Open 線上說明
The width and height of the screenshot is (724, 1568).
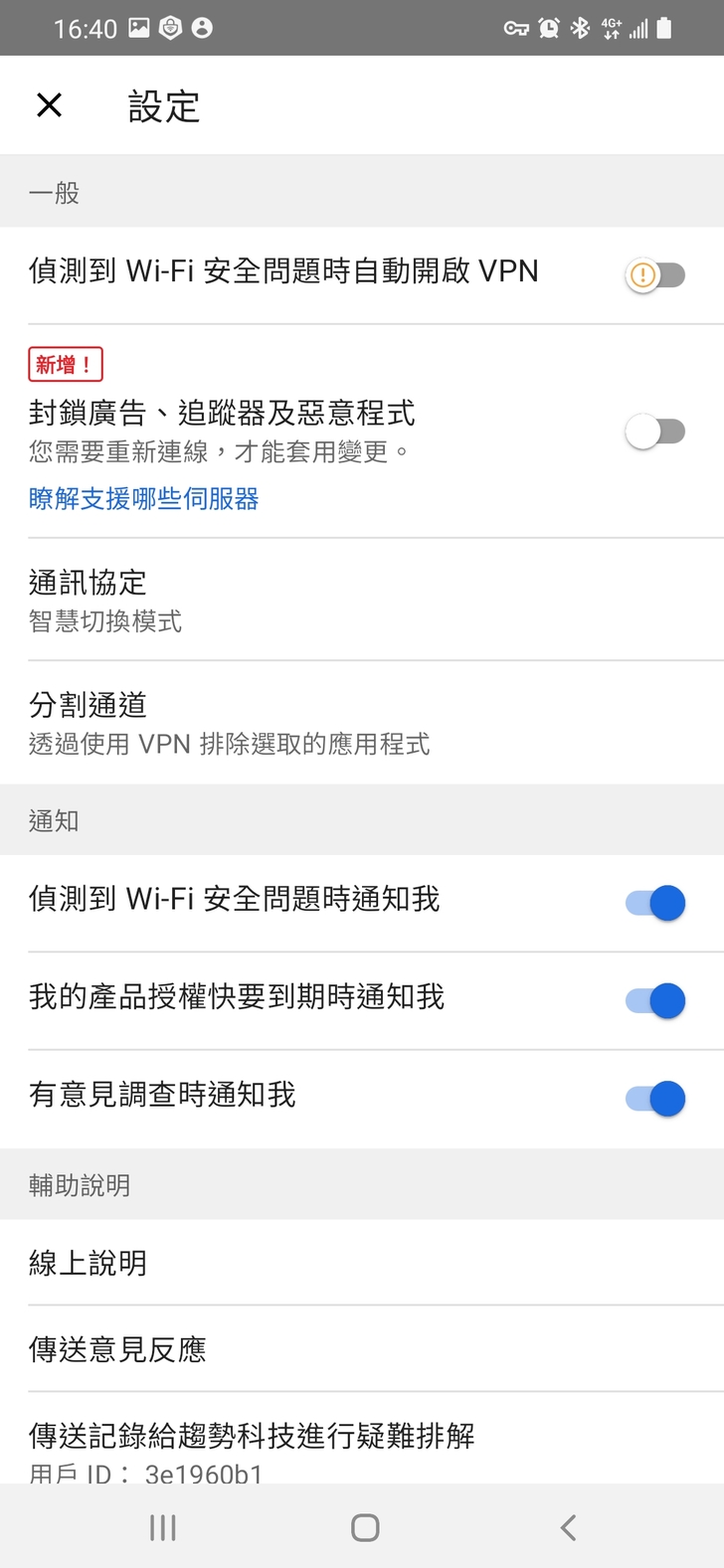pyautogui.click(x=362, y=1263)
